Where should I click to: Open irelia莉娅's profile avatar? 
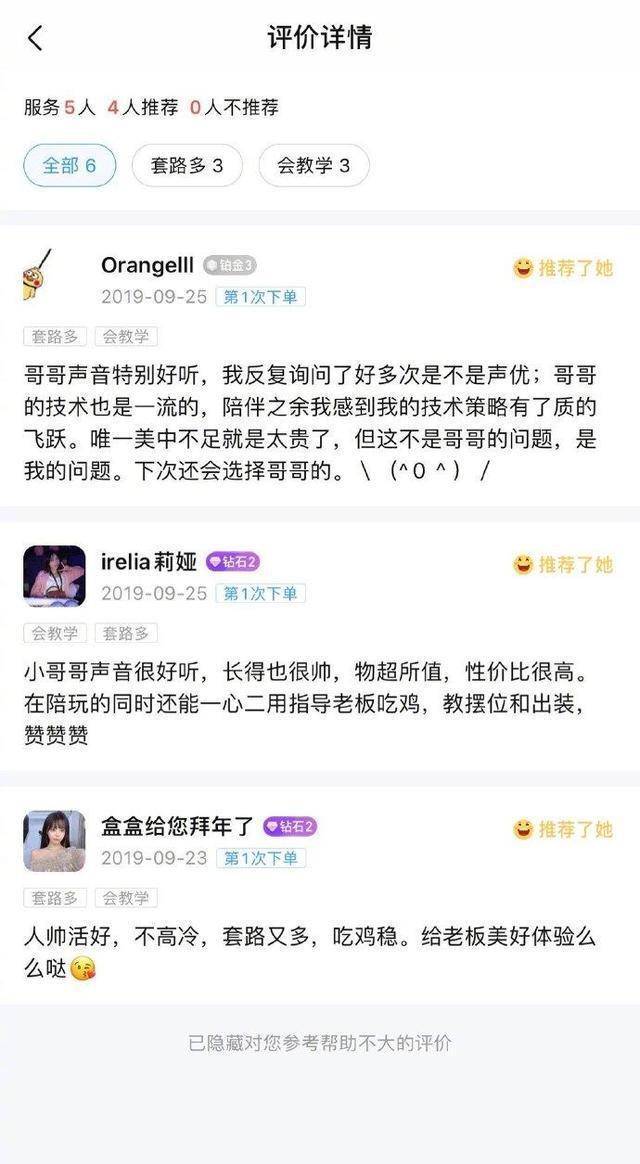54,576
